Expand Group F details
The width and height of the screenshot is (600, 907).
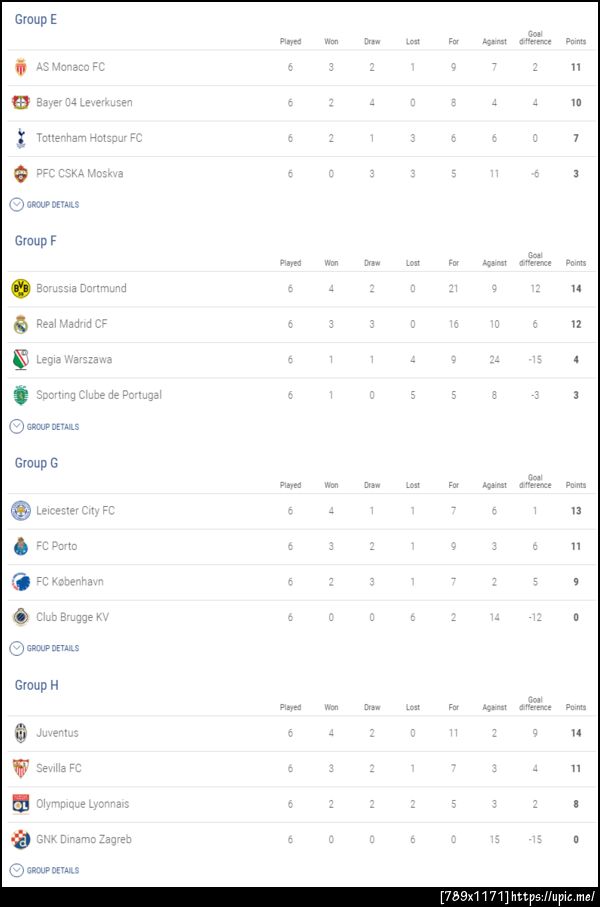click(45, 427)
